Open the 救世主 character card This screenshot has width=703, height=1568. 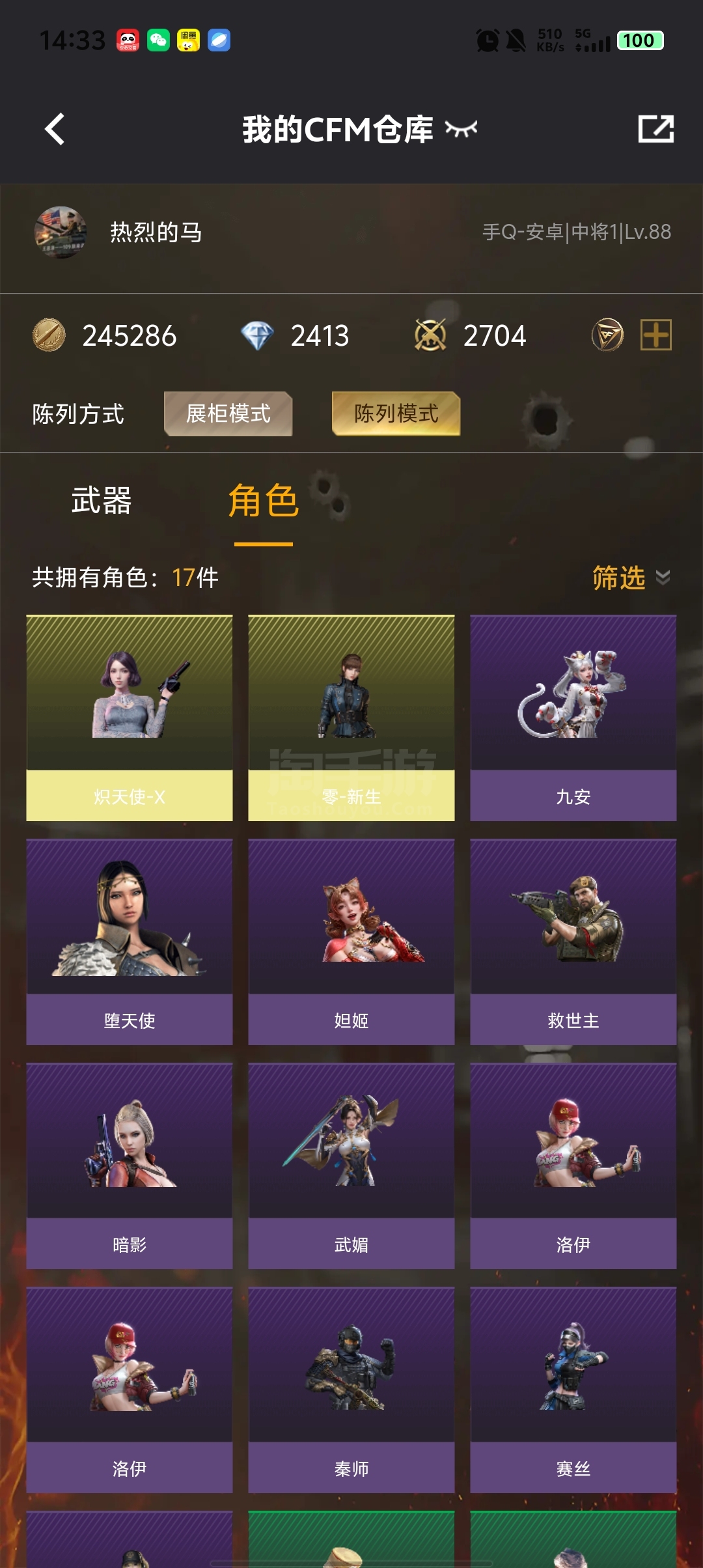click(573, 942)
